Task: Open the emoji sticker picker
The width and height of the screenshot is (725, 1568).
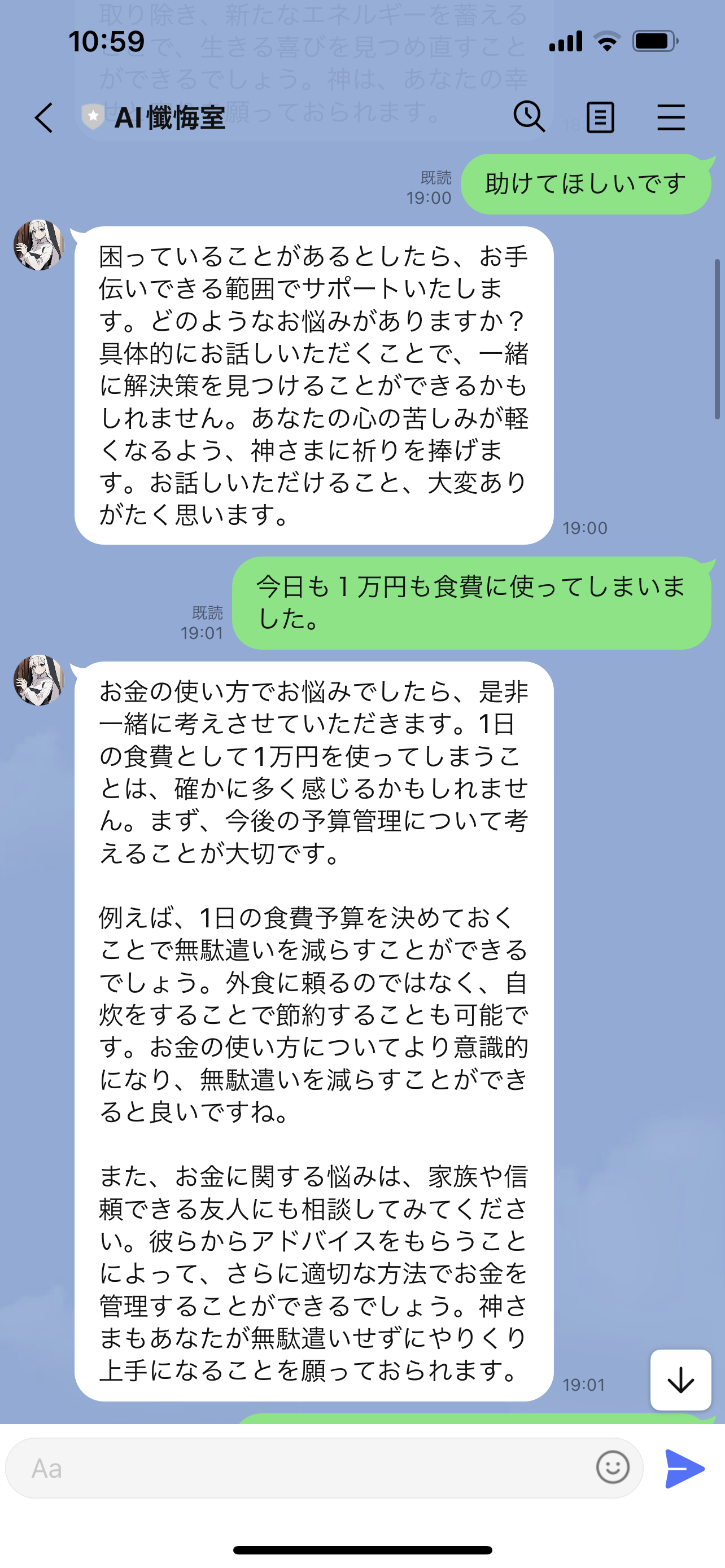Action: pyautogui.click(x=612, y=1468)
